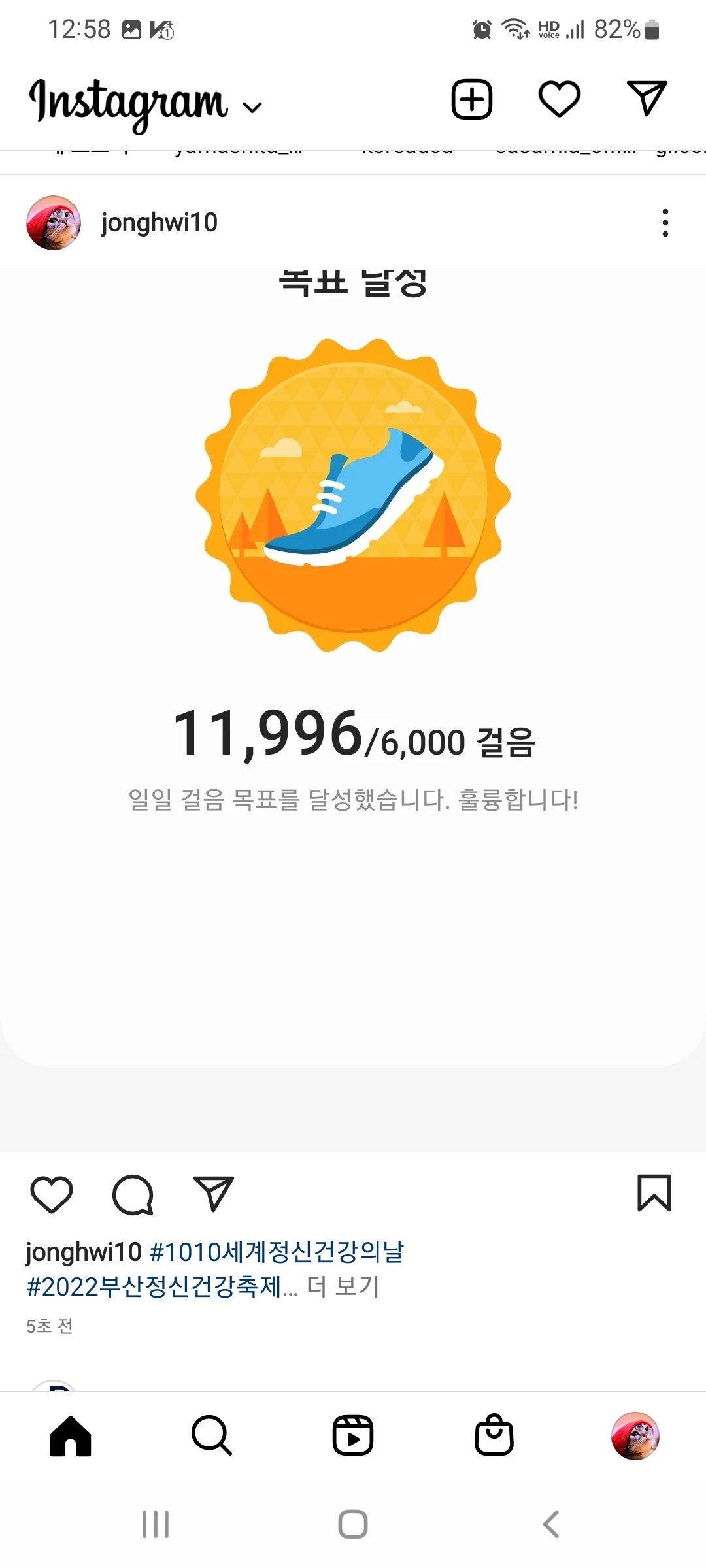Open direct messages
This screenshot has height=1568, width=706.
[x=647, y=99]
